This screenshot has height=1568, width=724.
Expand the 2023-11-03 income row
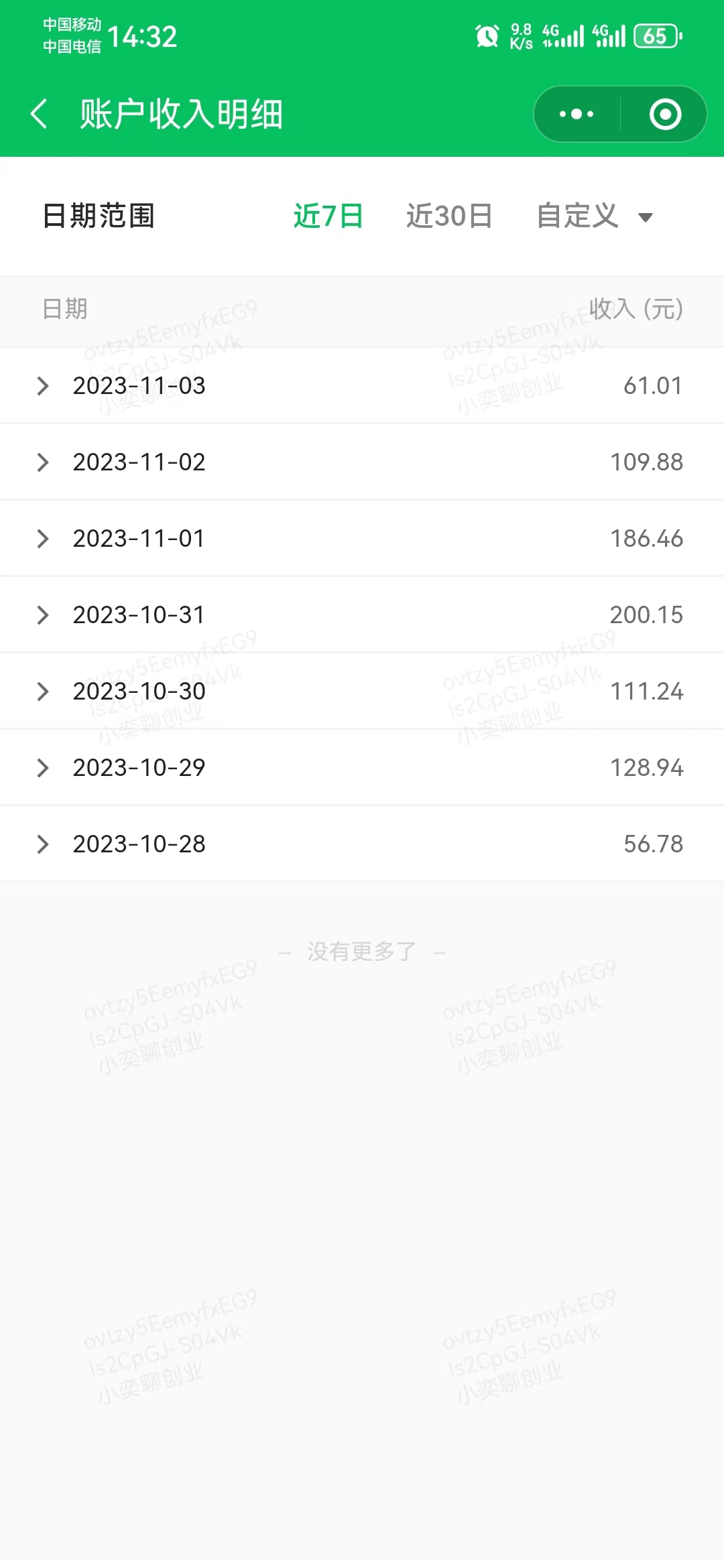coord(362,386)
